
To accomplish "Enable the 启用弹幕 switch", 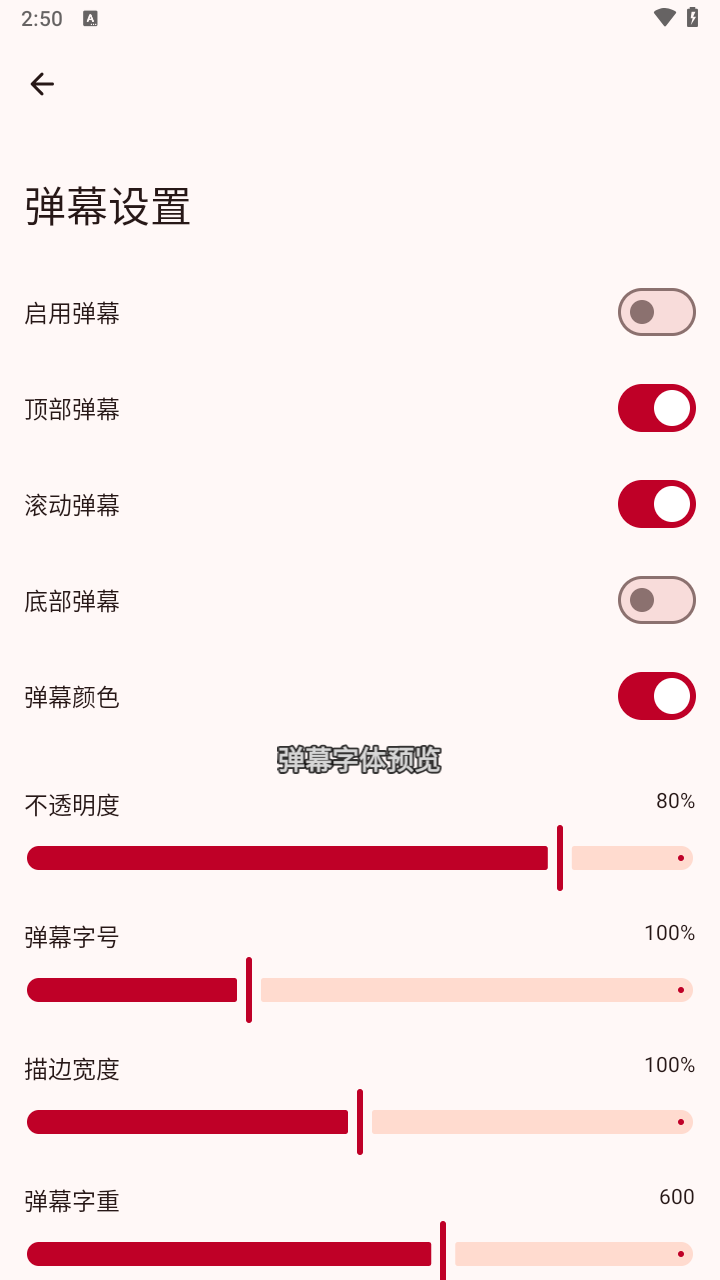I will point(656,312).
